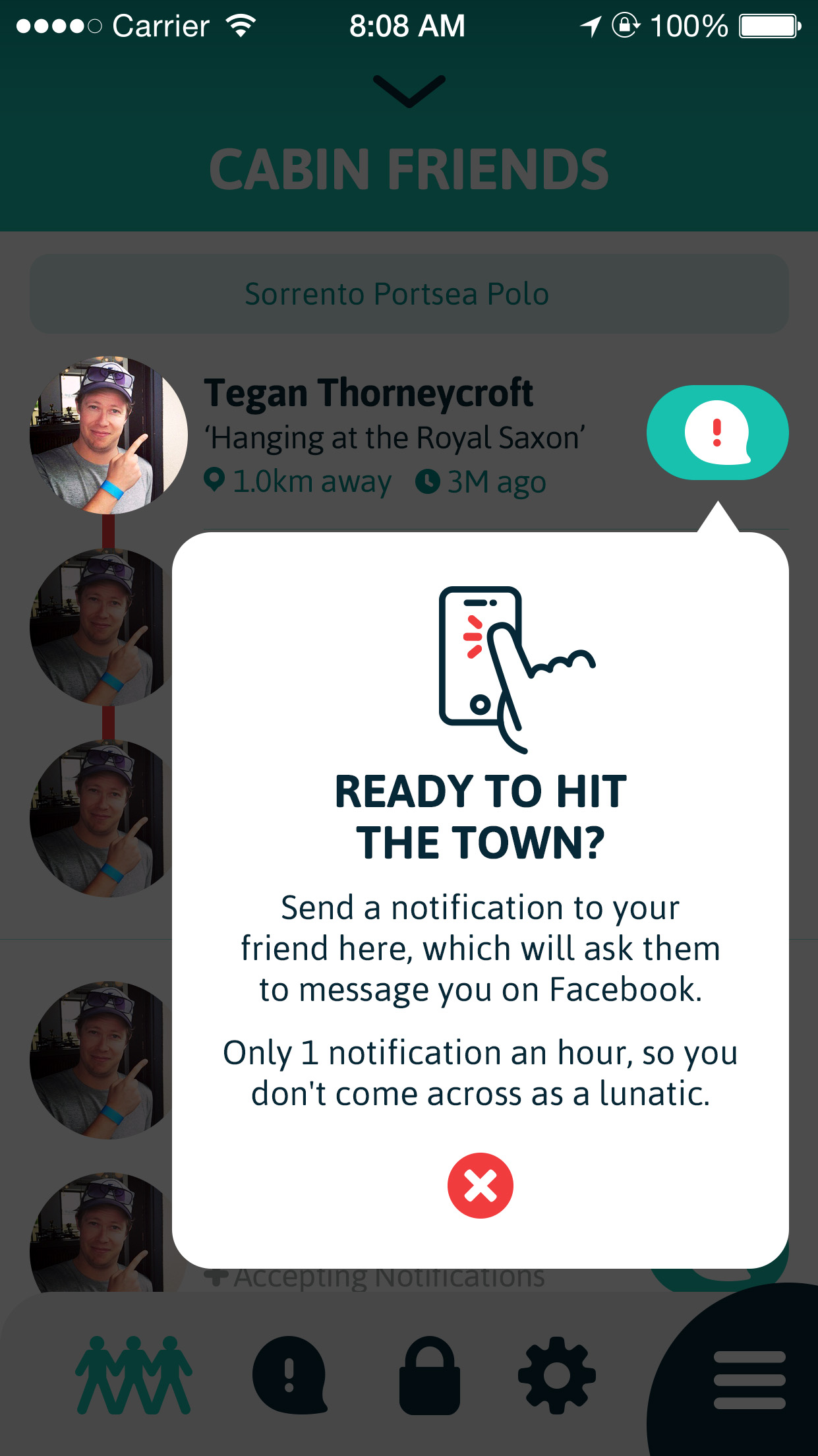Open Tegan Thorneycroft's profile photo

(x=108, y=435)
